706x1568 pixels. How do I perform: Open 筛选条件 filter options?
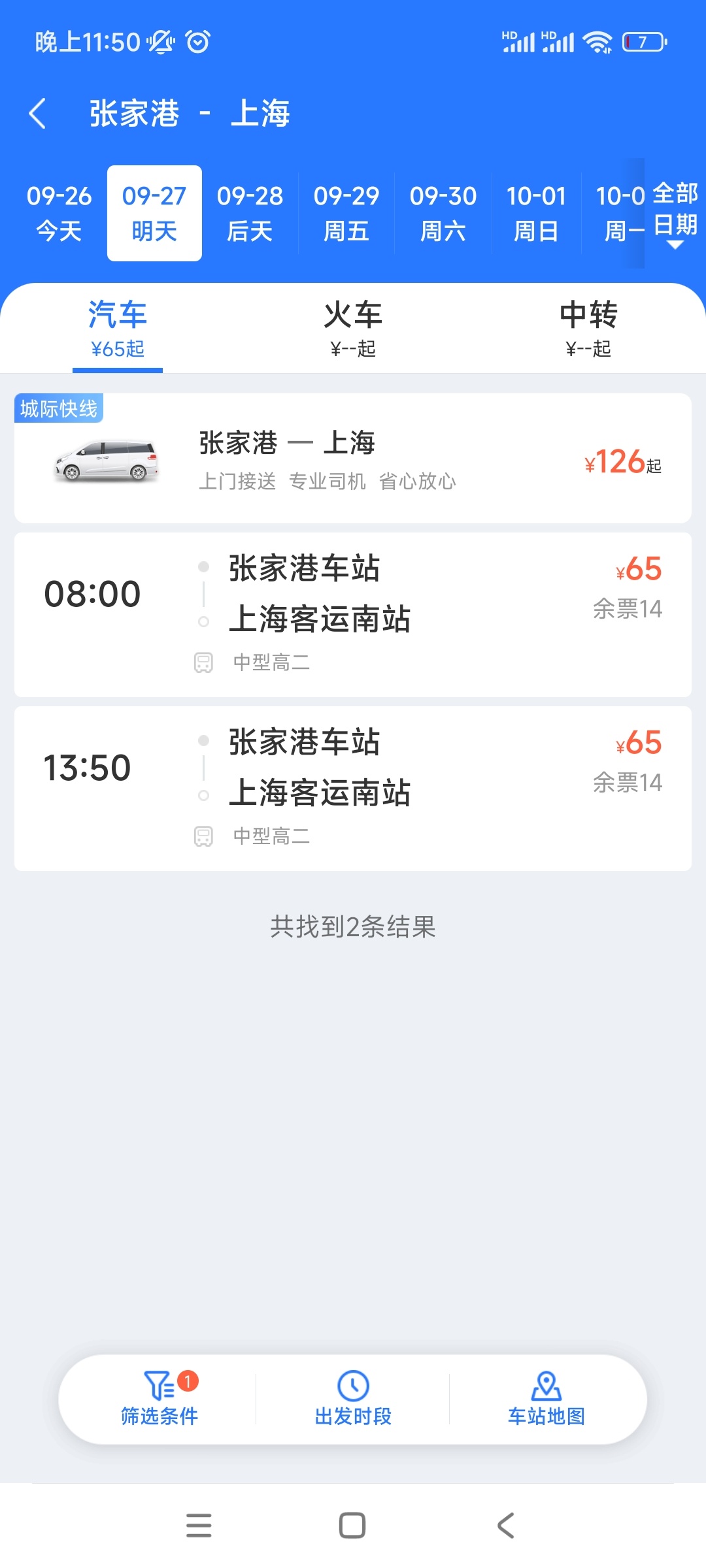coord(160,1399)
